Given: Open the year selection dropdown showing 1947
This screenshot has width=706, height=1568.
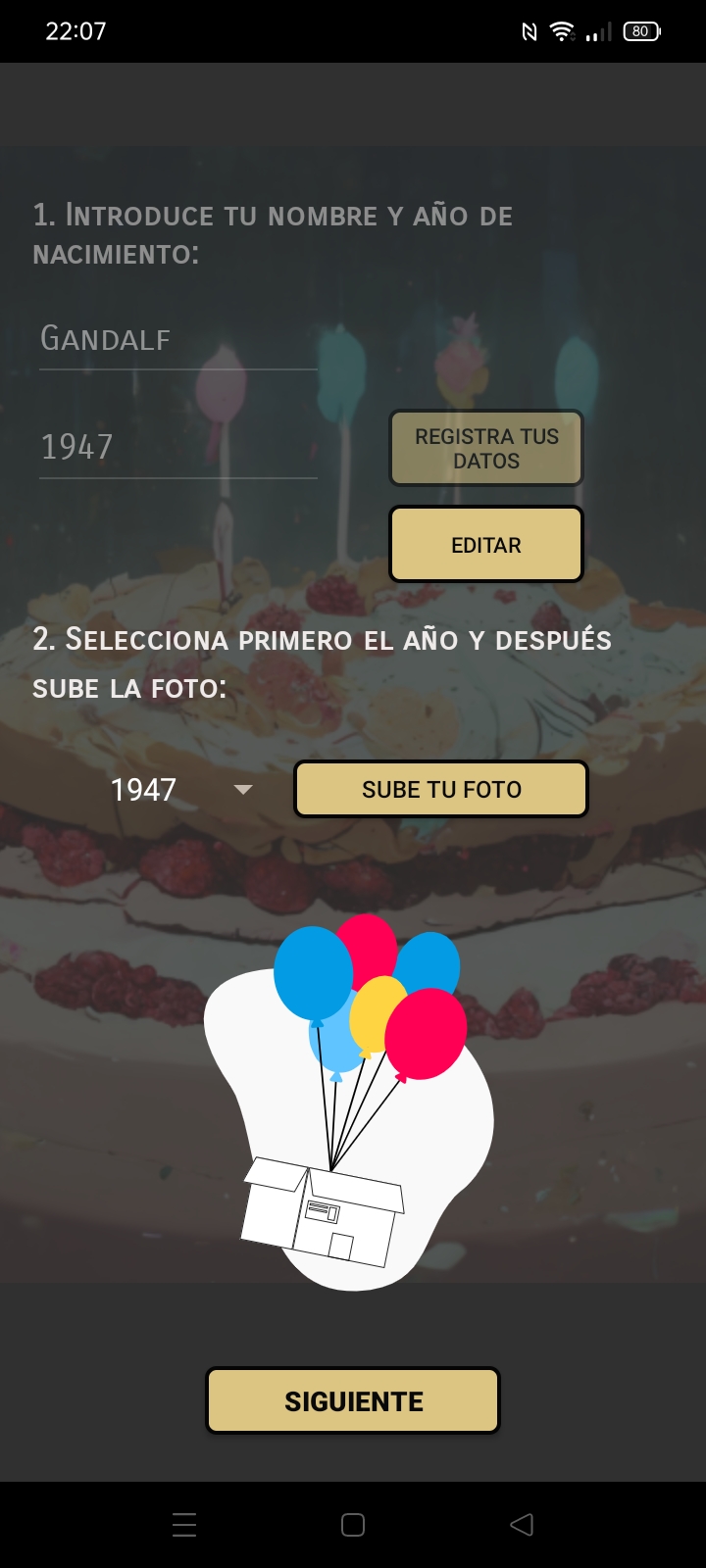Looking at the screenshot, I should [176, 788].
